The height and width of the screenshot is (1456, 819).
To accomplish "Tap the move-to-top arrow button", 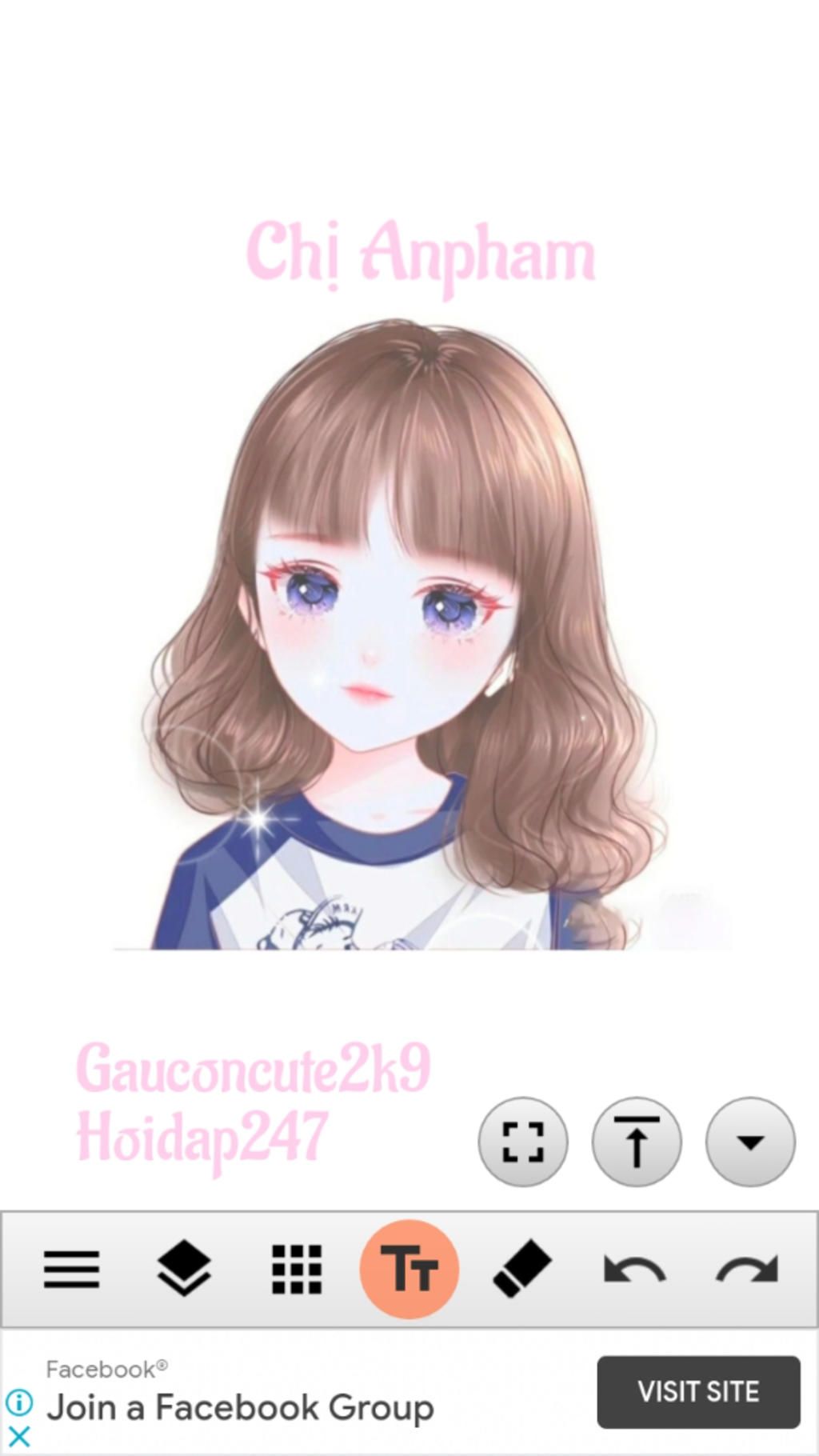I will [x=637, y=1142].
